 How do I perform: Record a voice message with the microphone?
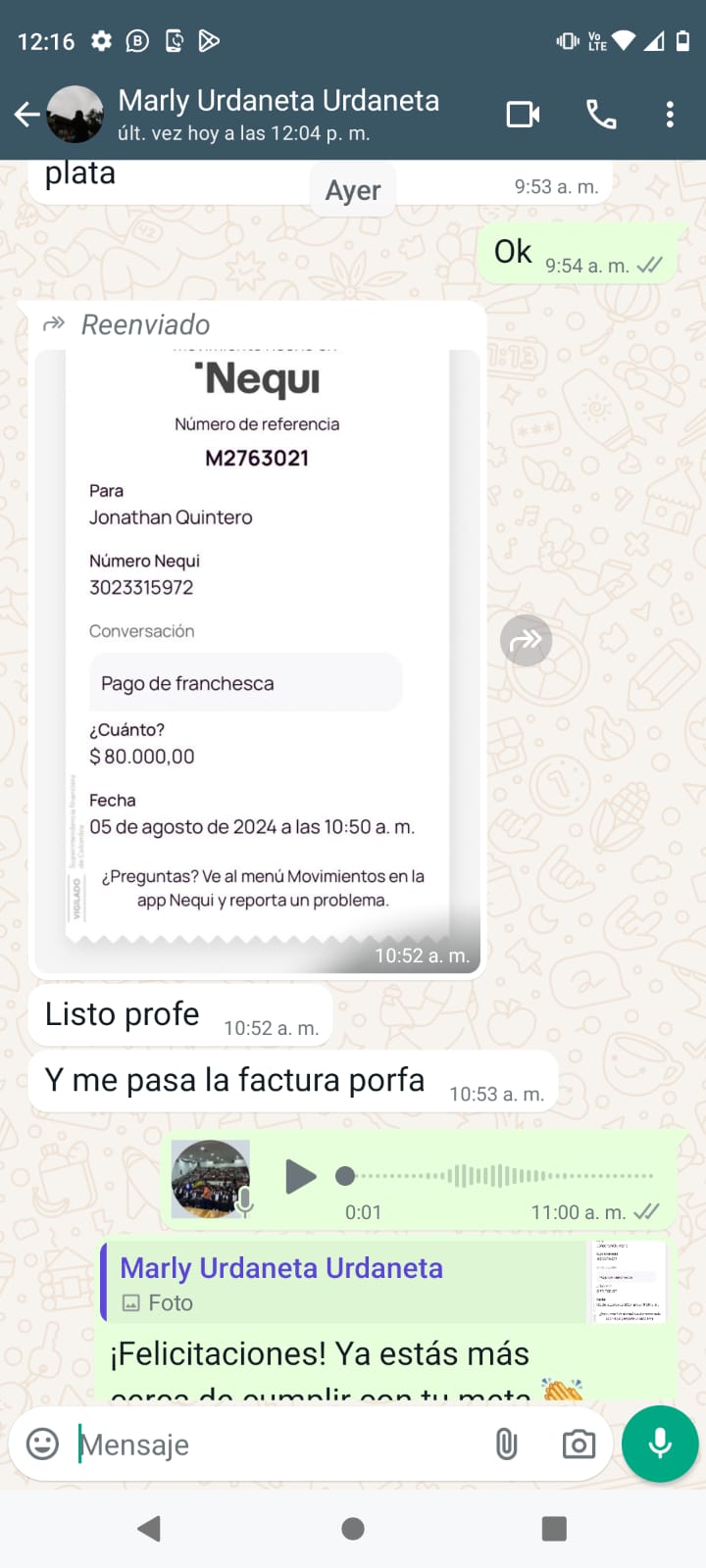pos(660,1445)
